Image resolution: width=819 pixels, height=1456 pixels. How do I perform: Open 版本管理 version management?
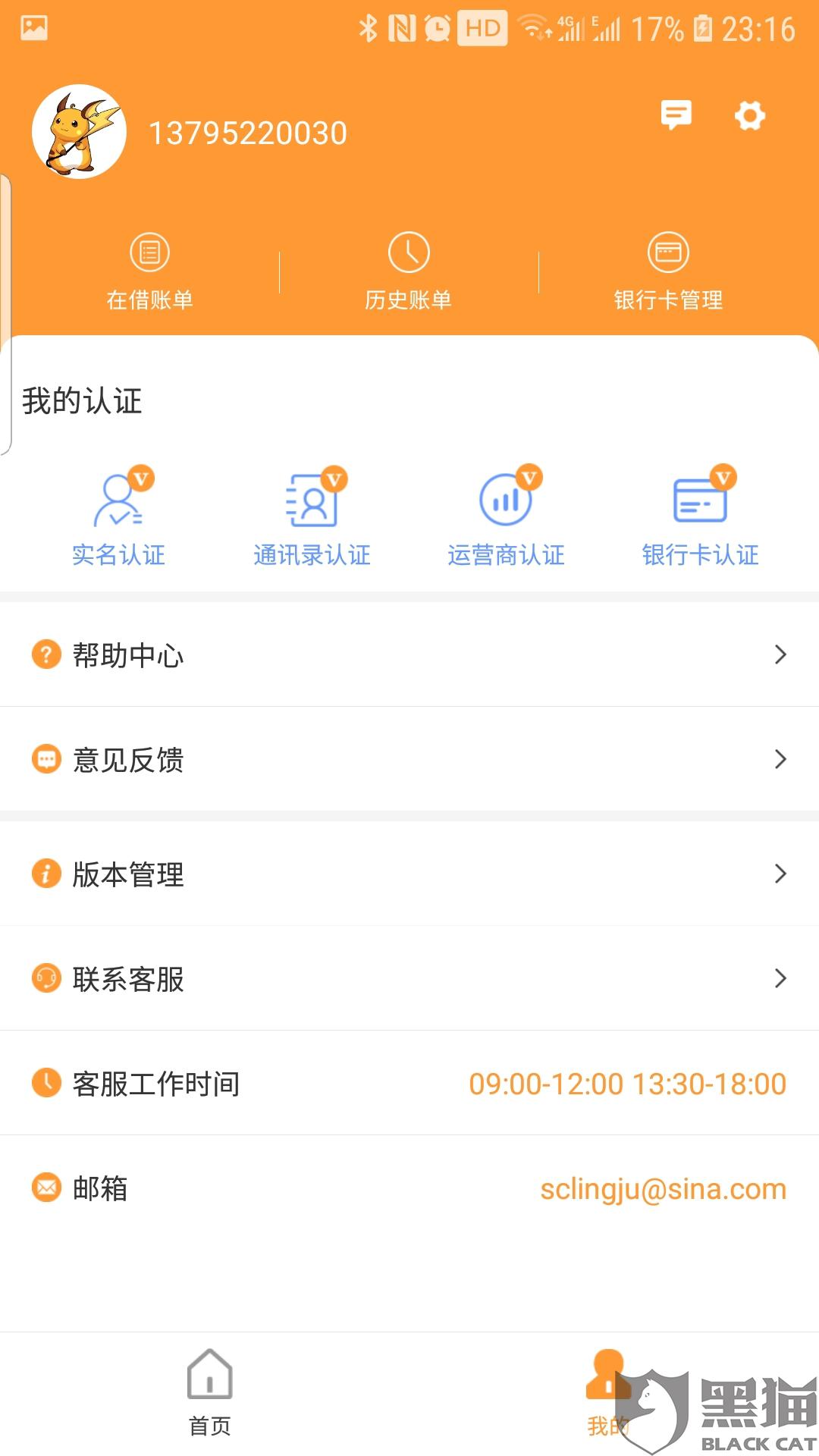pyautogui.click(x=409, y=874)
